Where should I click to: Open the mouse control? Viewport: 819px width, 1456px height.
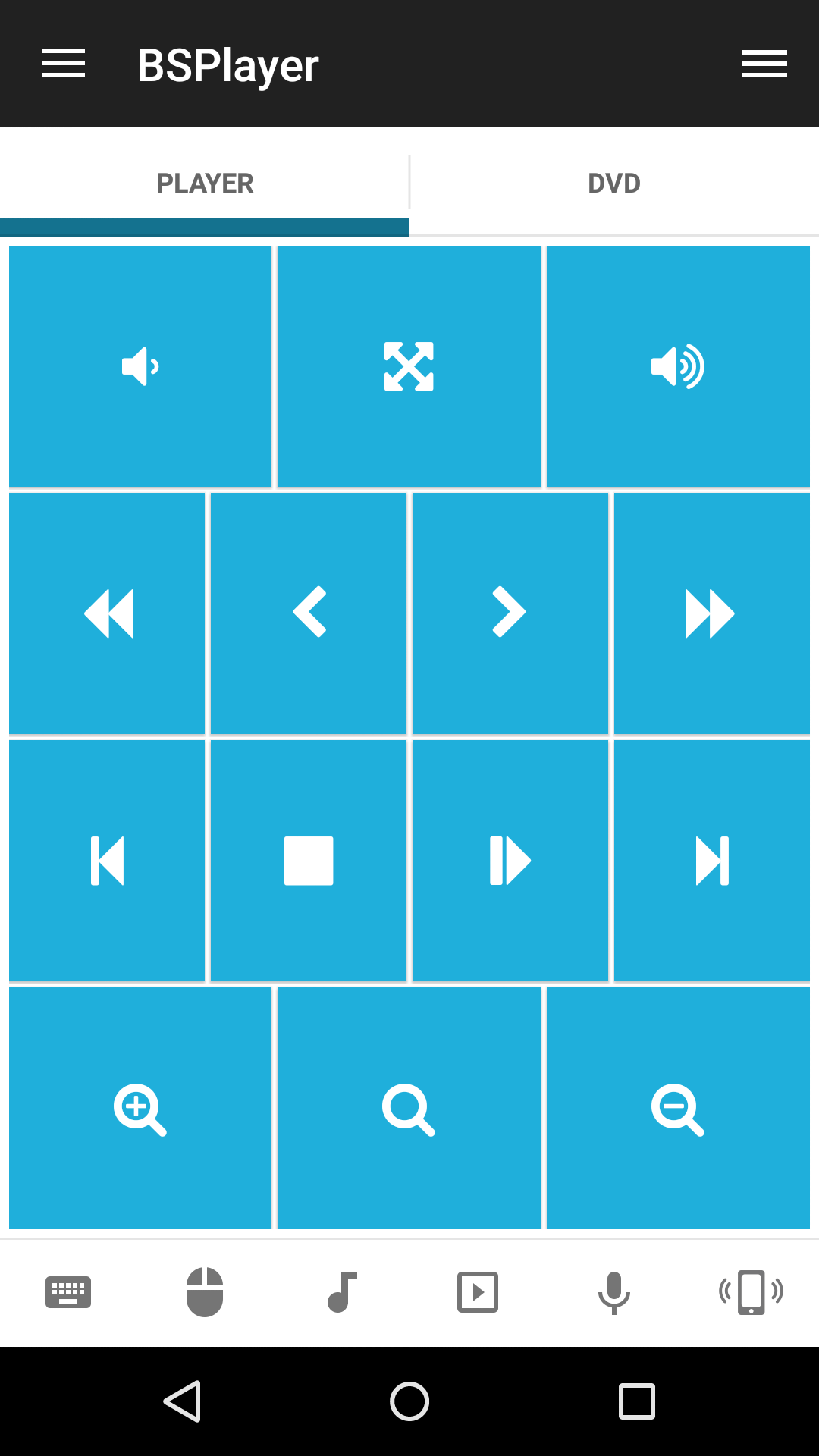(x=205, y=1292)
